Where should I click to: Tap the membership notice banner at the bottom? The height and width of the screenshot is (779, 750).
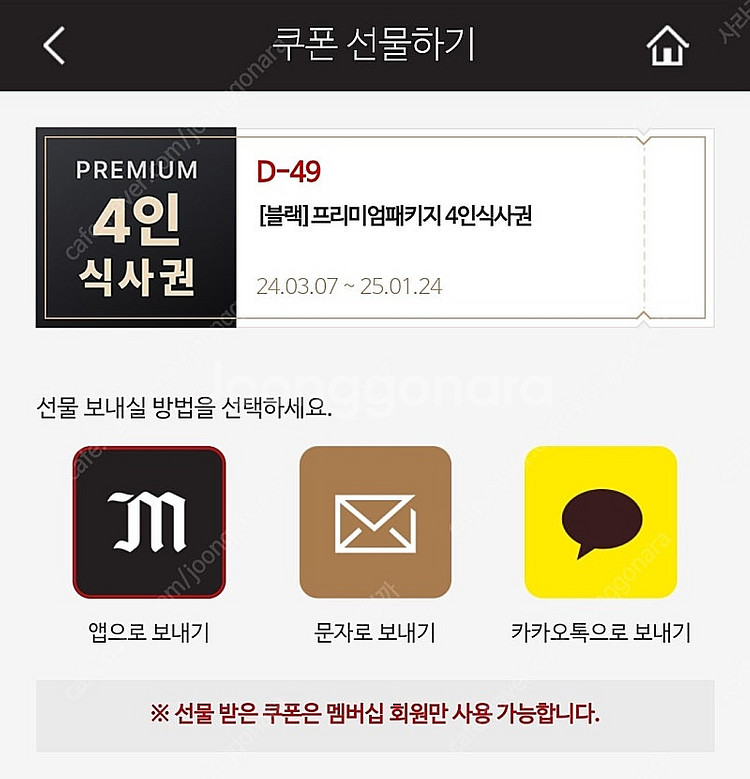click(x=375, y=712)
